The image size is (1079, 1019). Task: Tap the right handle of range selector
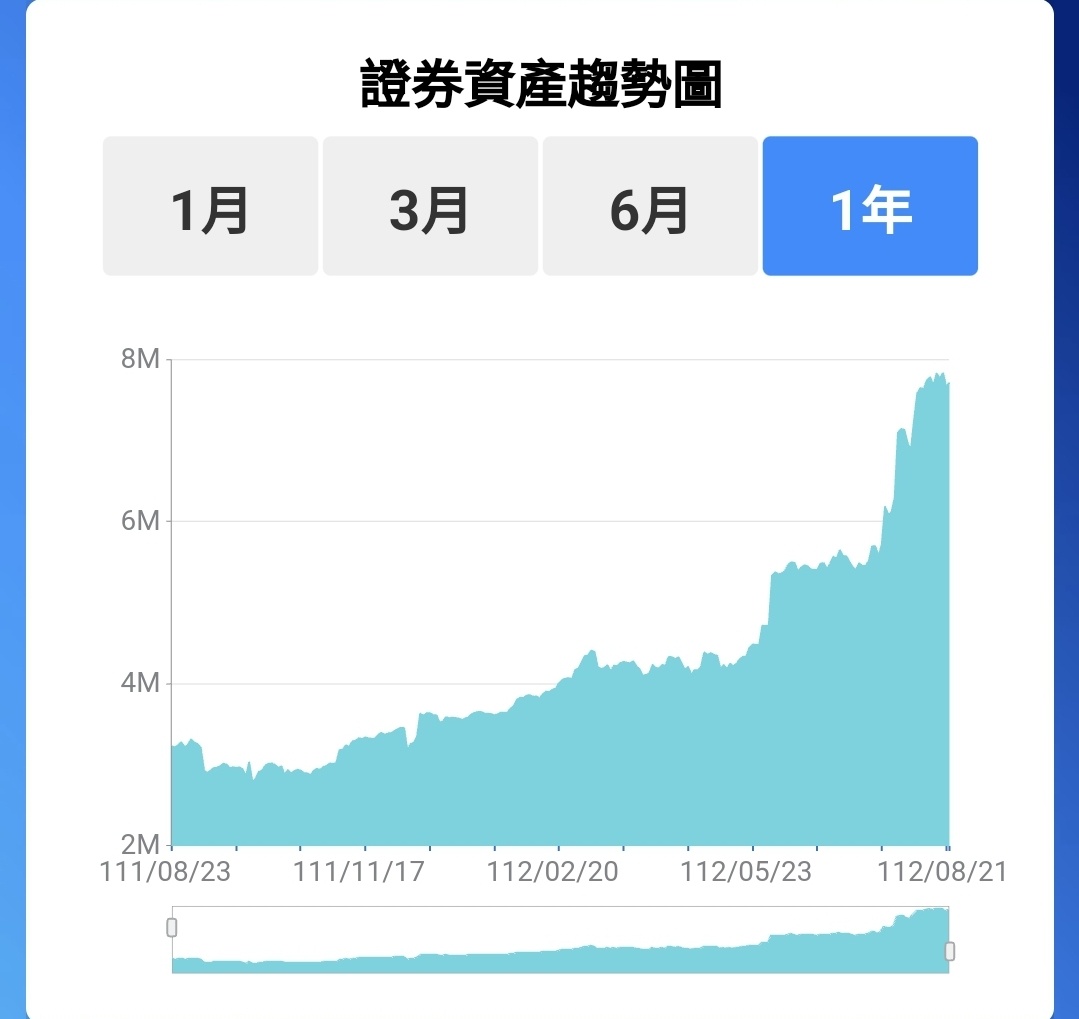(949, 951)
